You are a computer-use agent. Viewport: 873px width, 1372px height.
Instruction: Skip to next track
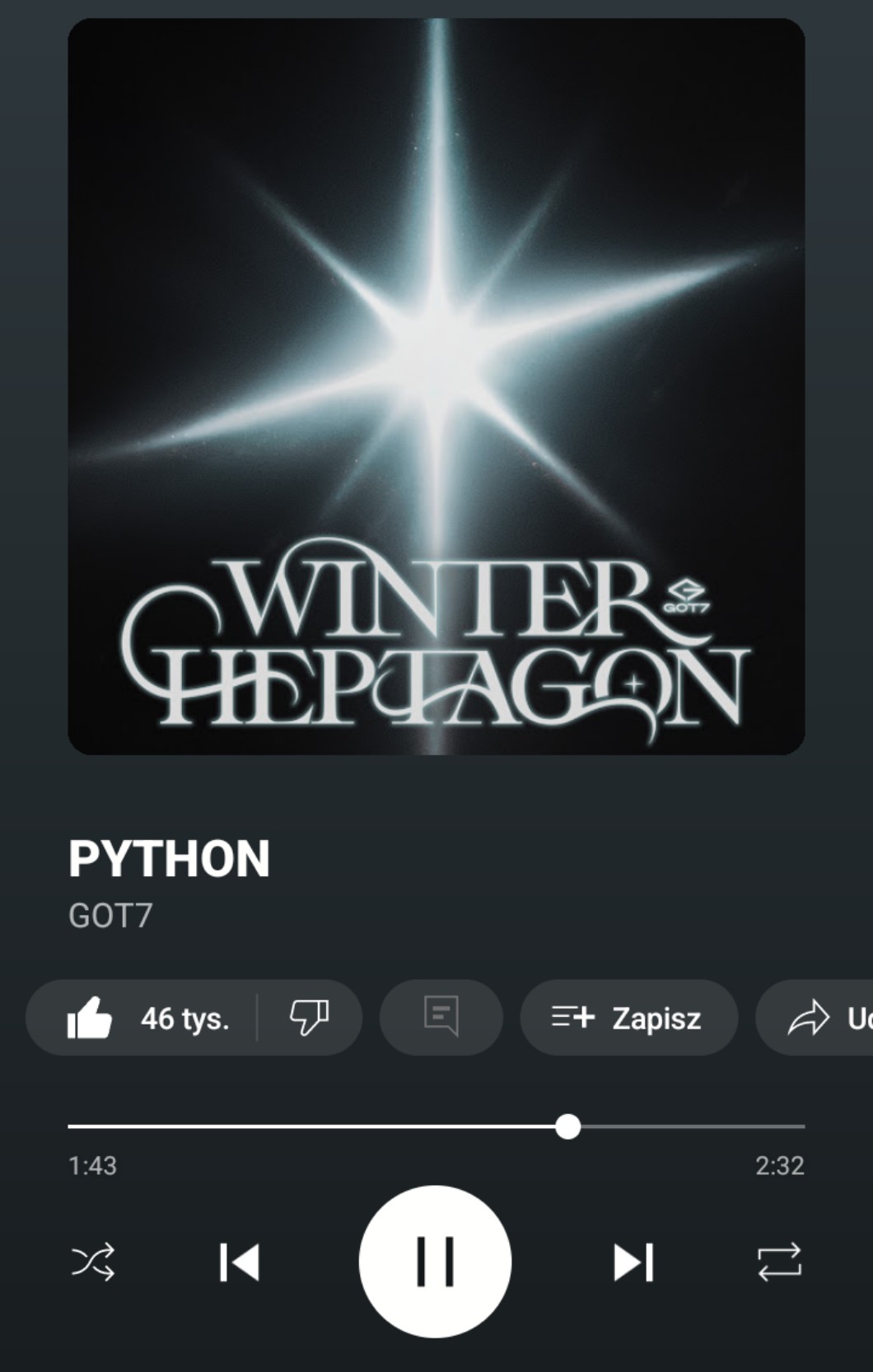click(633, 1262)
